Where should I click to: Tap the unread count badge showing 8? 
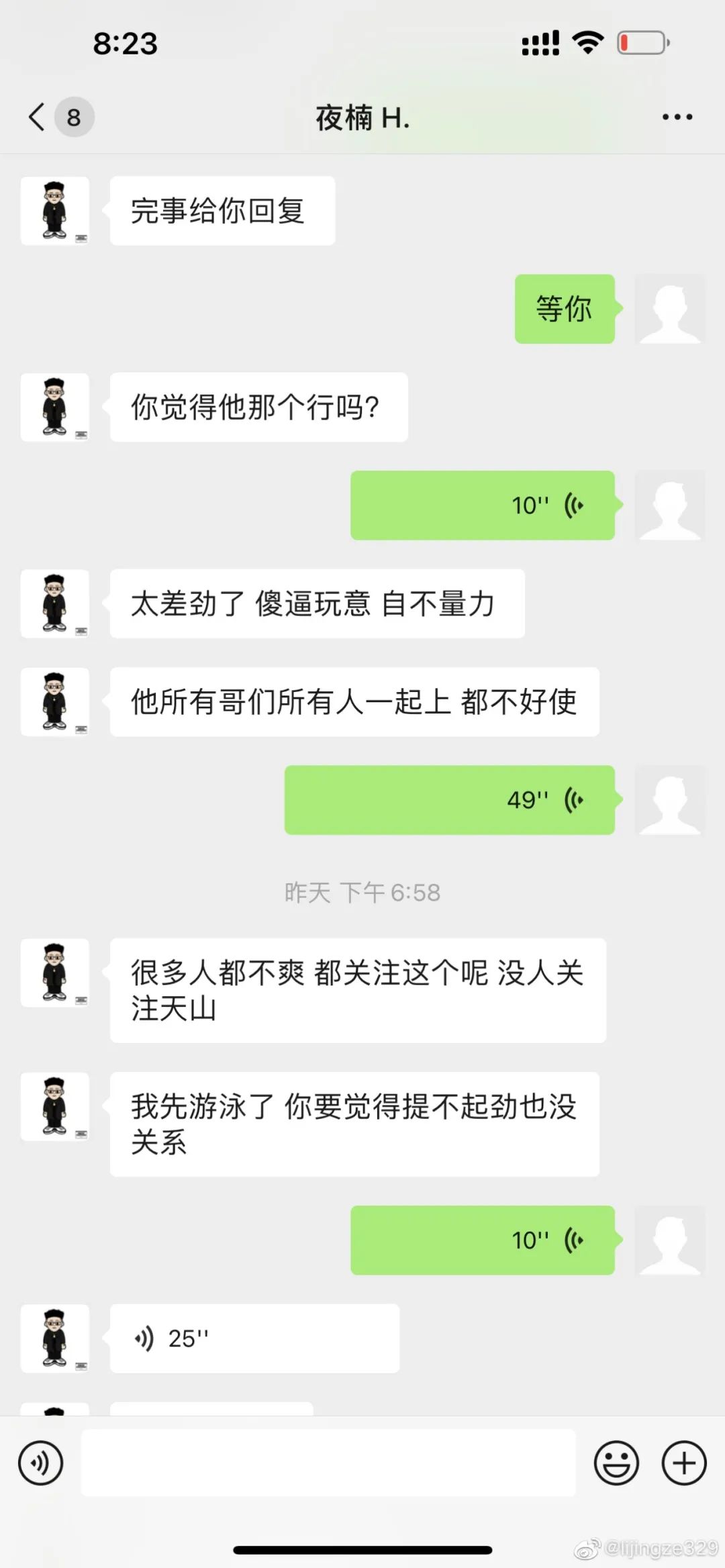pos(74,116)
